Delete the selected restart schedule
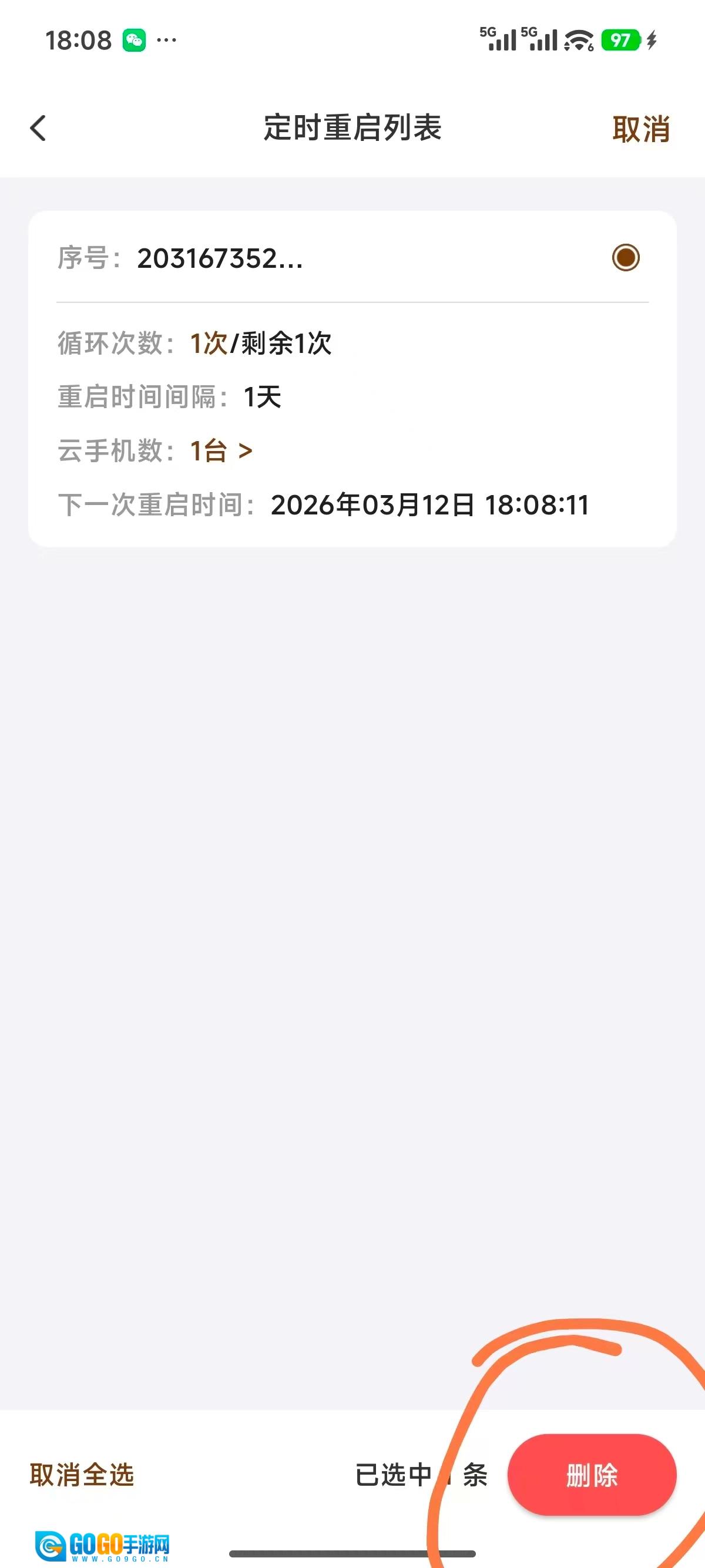Viewport: 705px width, 1568px height. tap(592, 1475)
